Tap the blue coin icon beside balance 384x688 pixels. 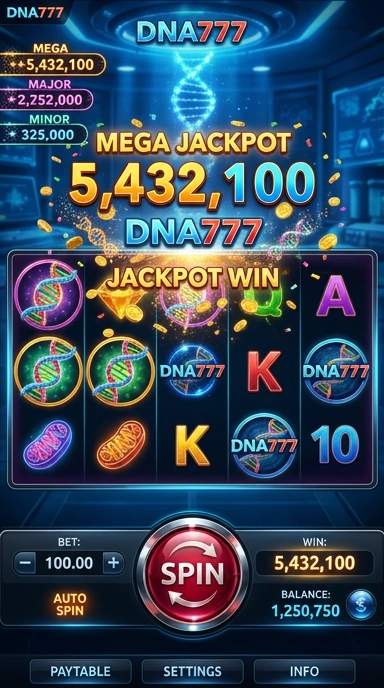click(x=361, y=605)
